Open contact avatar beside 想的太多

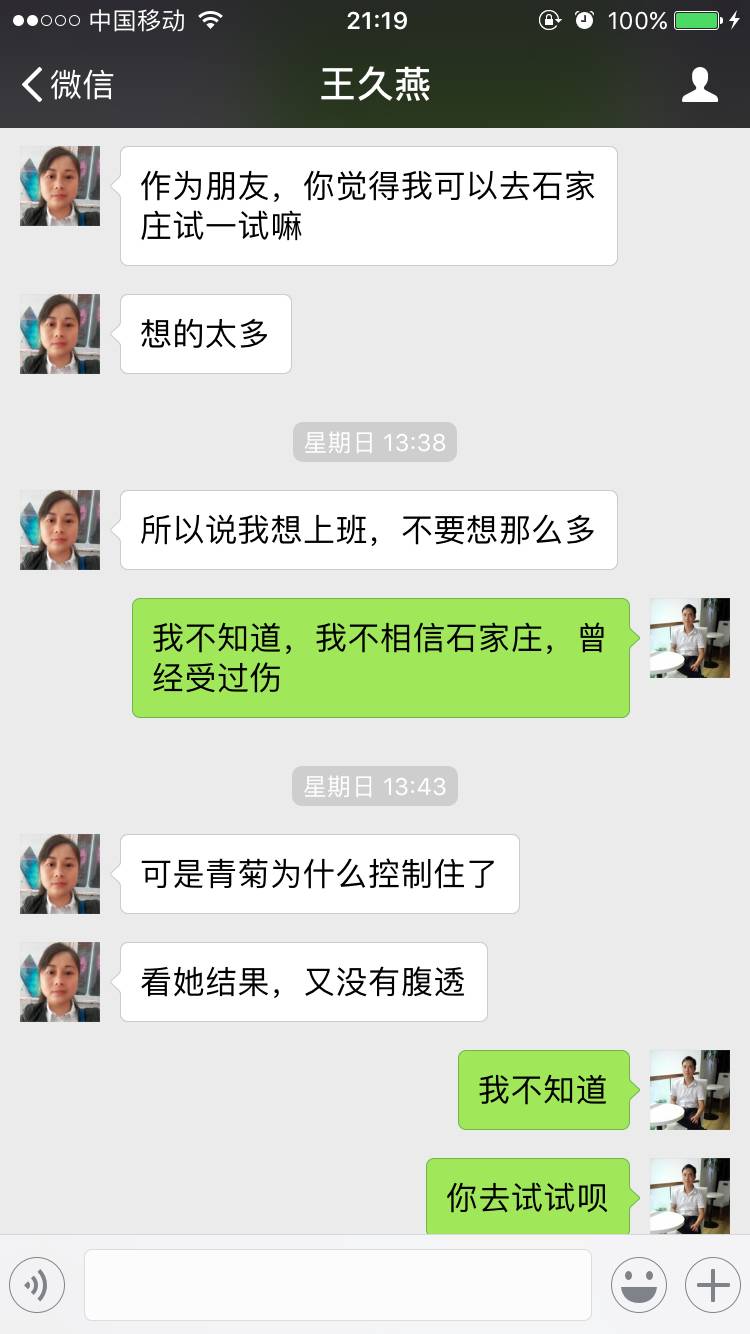60,334
